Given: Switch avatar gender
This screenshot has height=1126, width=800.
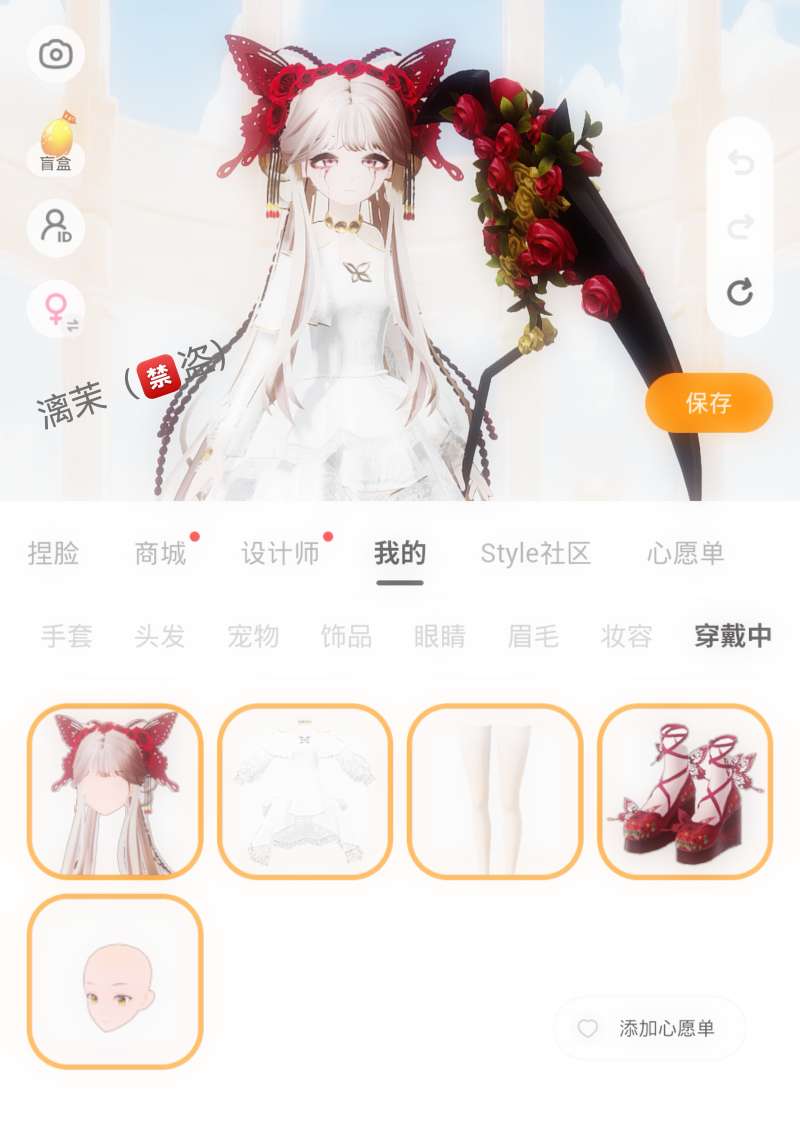Looking at the screenshot, I should point(58,308).
